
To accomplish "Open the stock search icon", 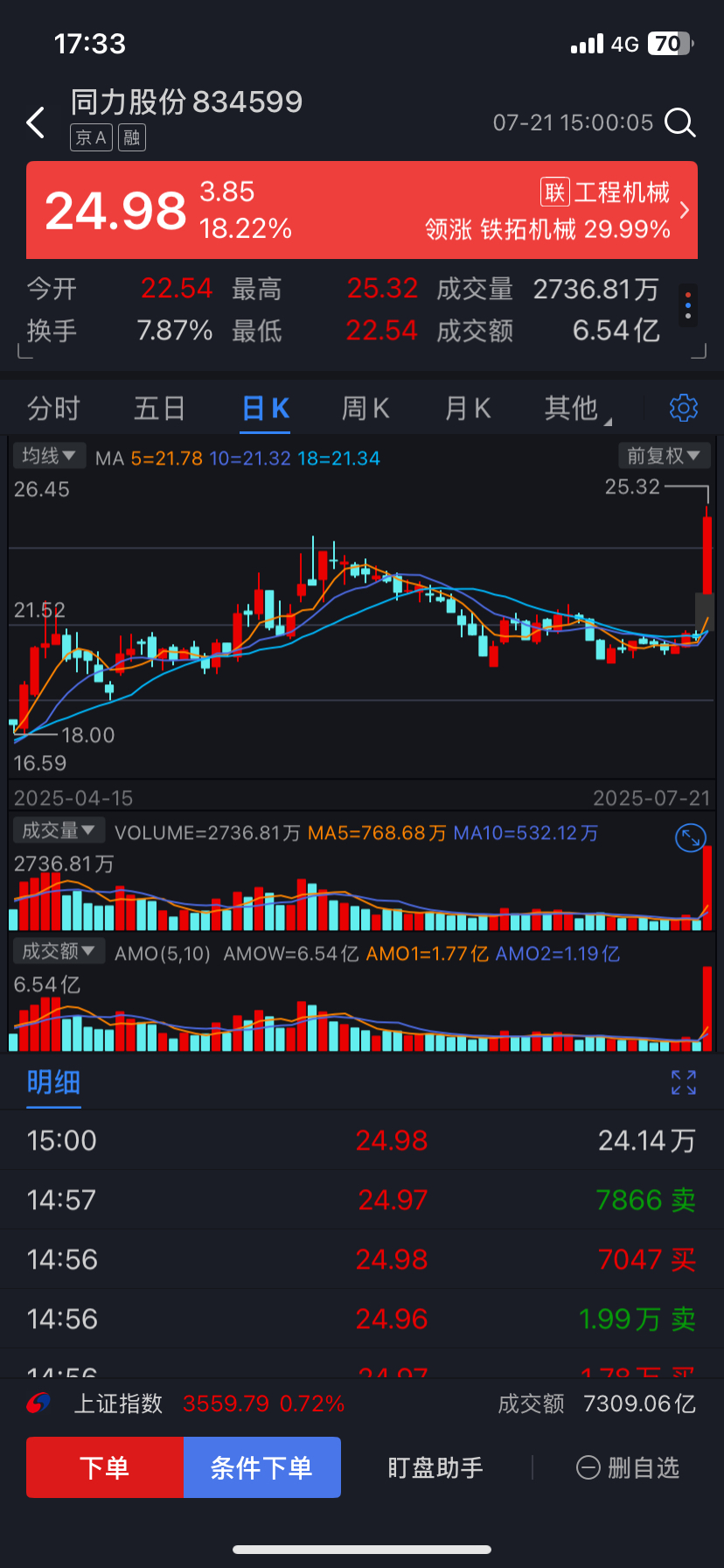I will [680, 123].
